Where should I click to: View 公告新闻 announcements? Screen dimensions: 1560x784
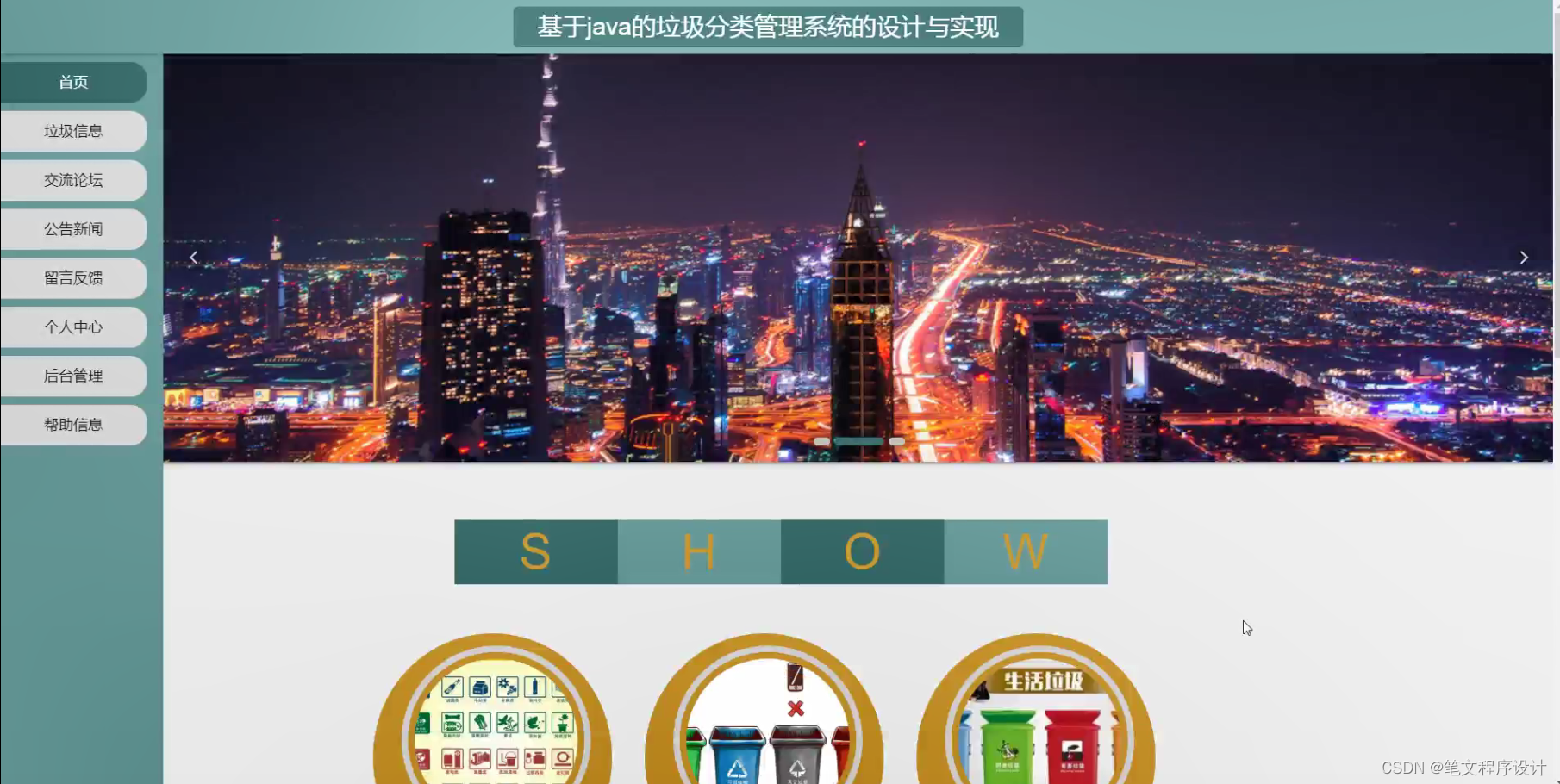coord(73,229)
